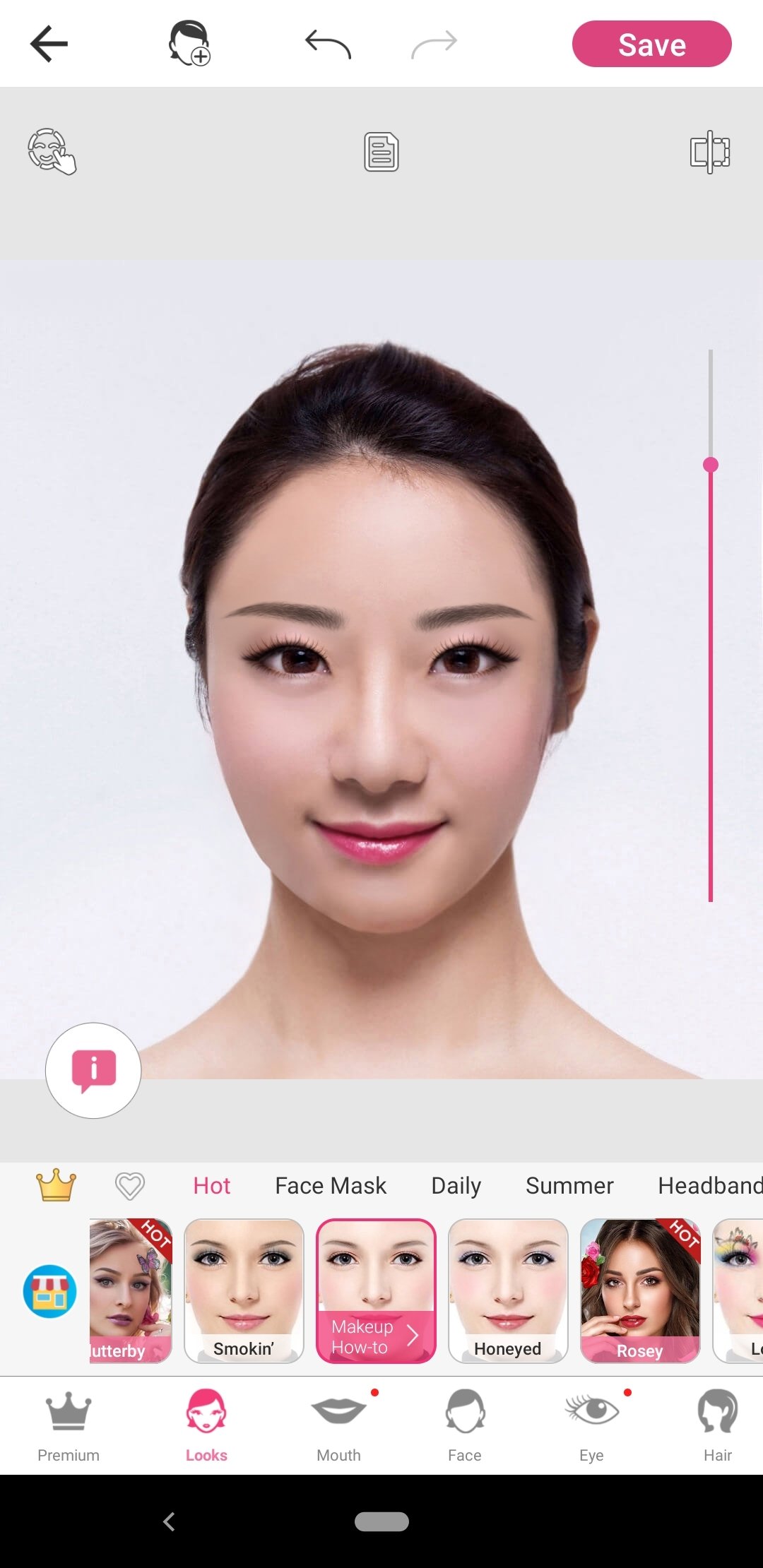Open the looks store icon

pyautogui.click(x=50, y=1291)
